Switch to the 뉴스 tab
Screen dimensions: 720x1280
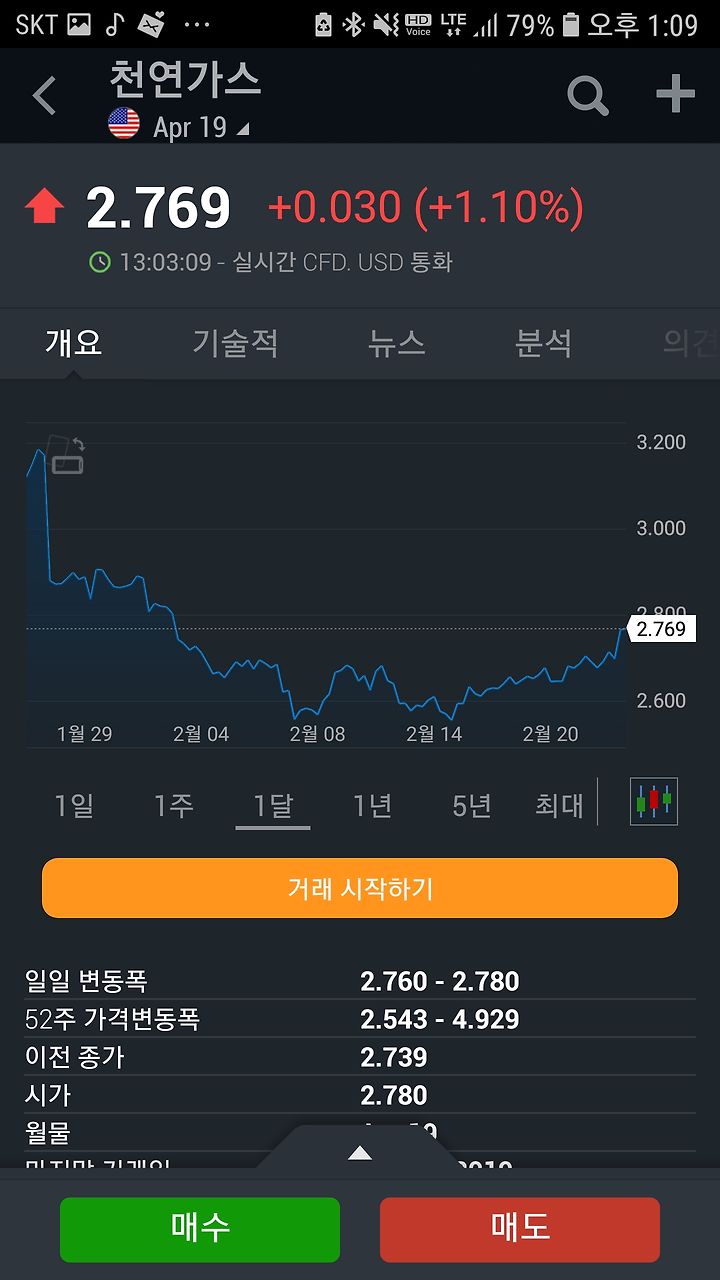click(x=396, y=343)
